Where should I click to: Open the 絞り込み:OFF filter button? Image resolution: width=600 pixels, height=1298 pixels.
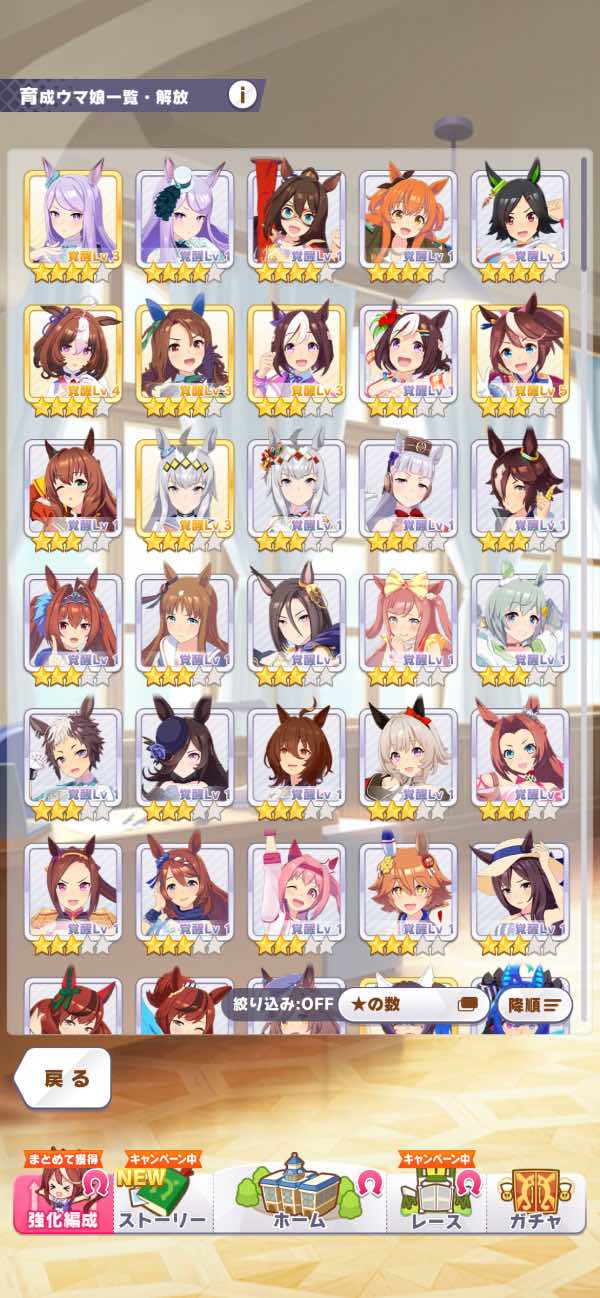tap(277, 1004)
